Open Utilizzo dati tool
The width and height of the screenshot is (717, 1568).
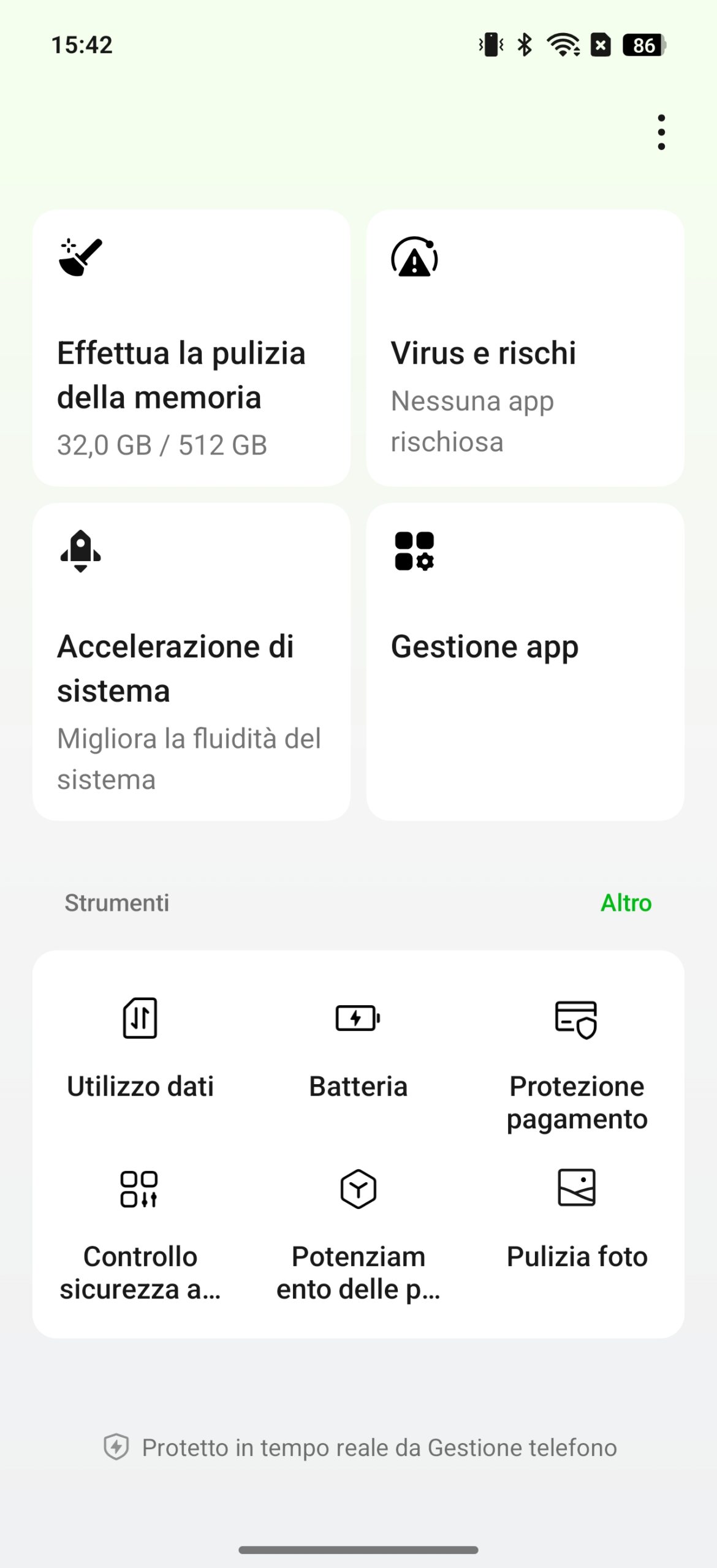[x=140, y=1049]
